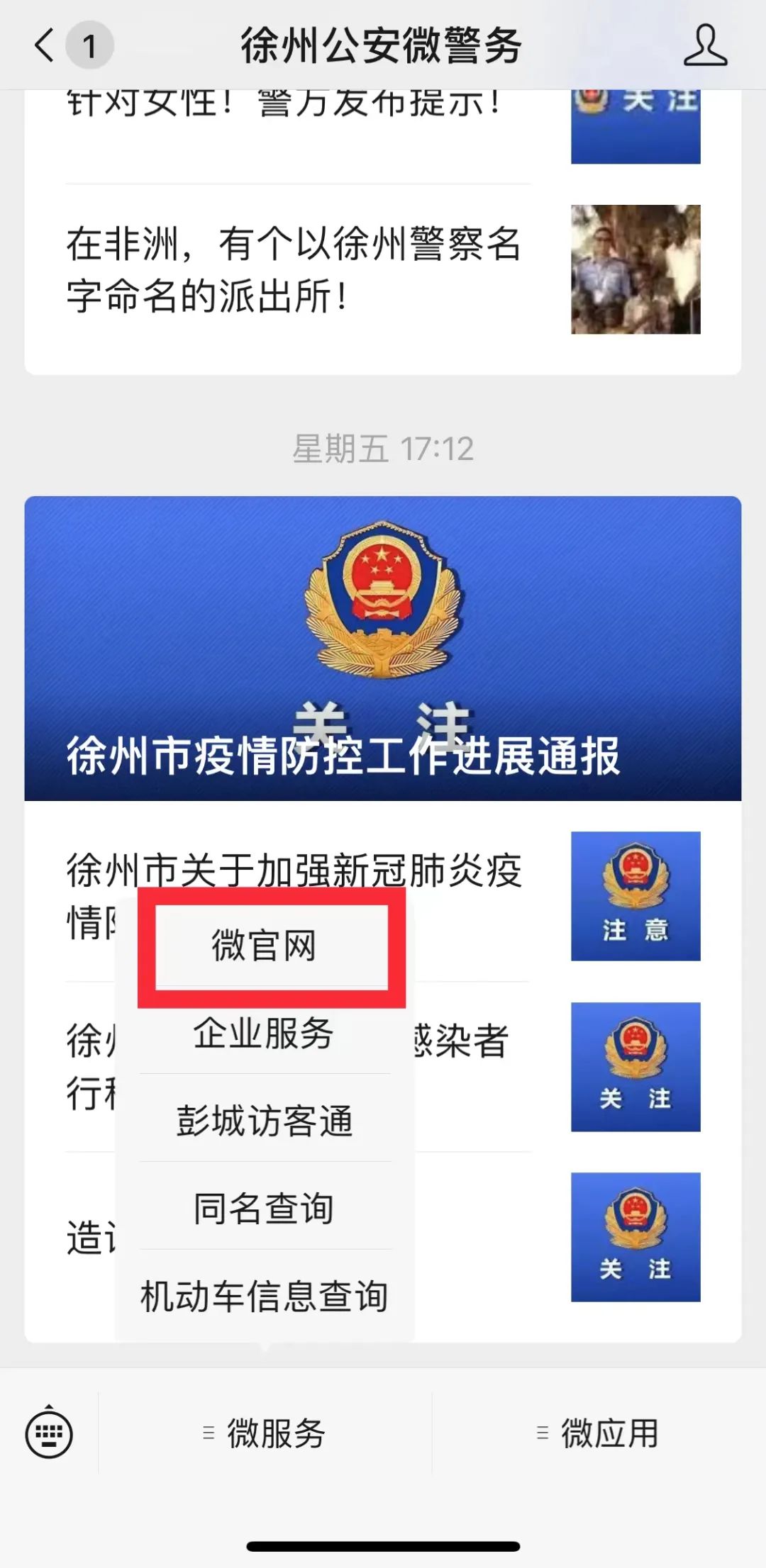Viewport: 766px width, 1568px height.
Task: Open the account profile icon
Action: coord(705,45)
